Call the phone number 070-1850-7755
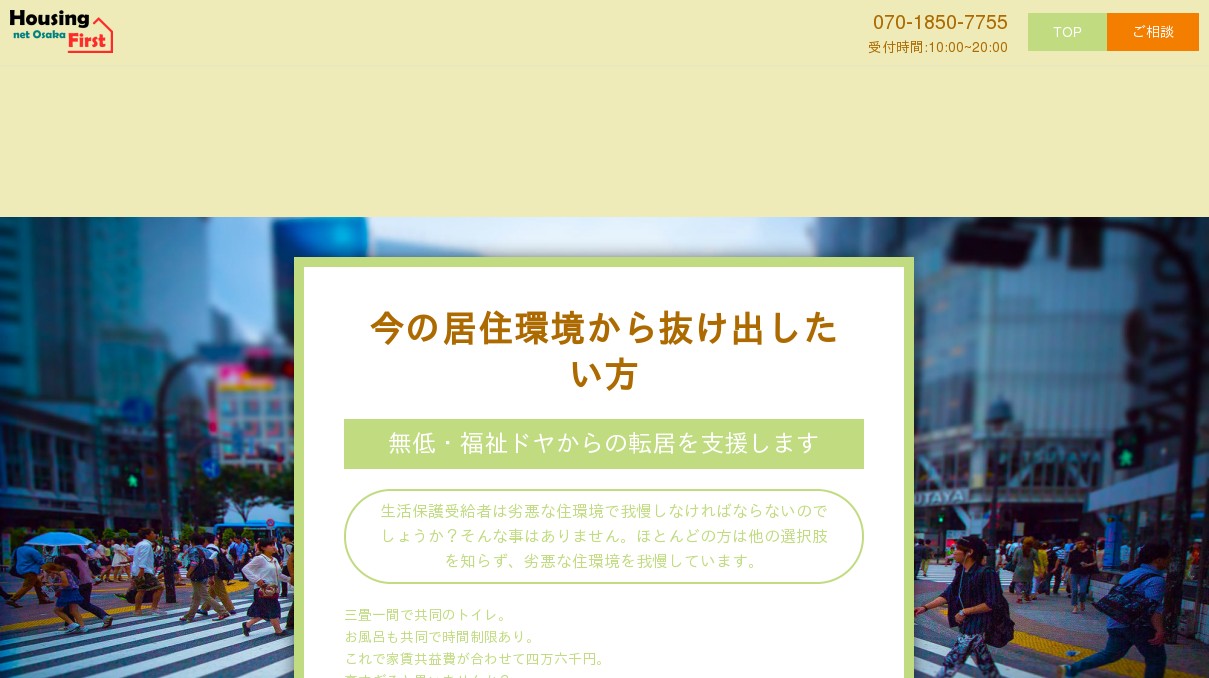Viewport: 1209px width, 678px height. coord(940,22)
